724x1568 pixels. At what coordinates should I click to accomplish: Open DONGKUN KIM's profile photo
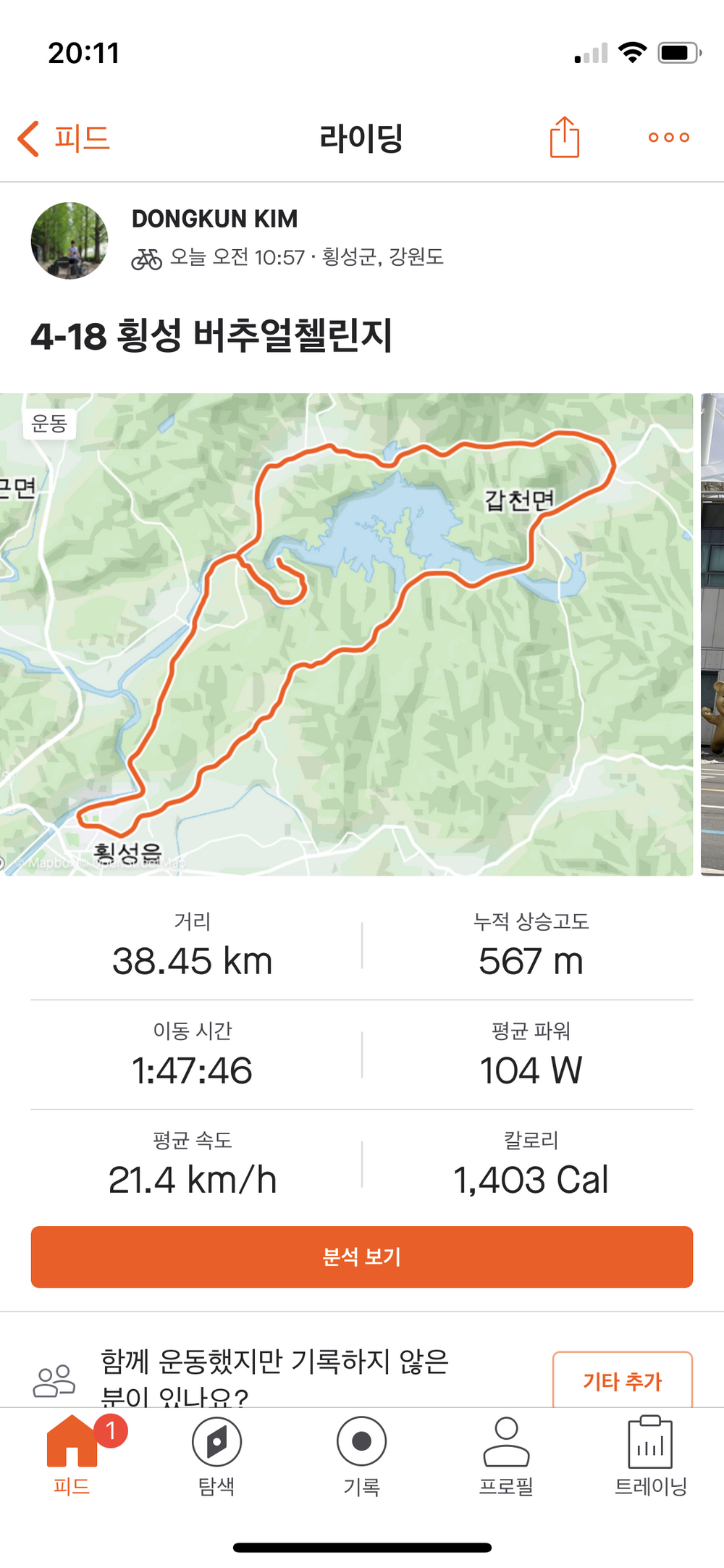[x=70, y=240]
